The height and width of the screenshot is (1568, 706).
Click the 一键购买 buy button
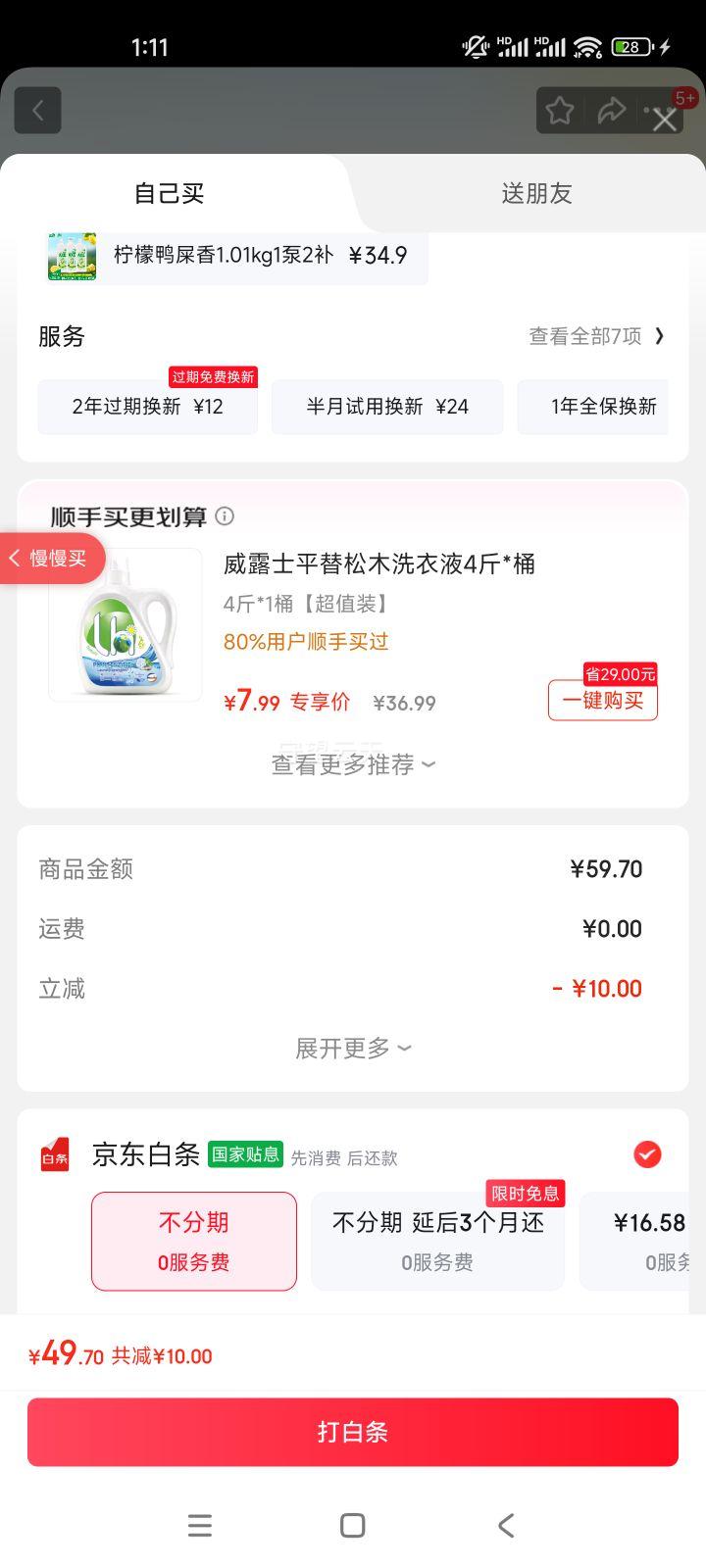602,702
